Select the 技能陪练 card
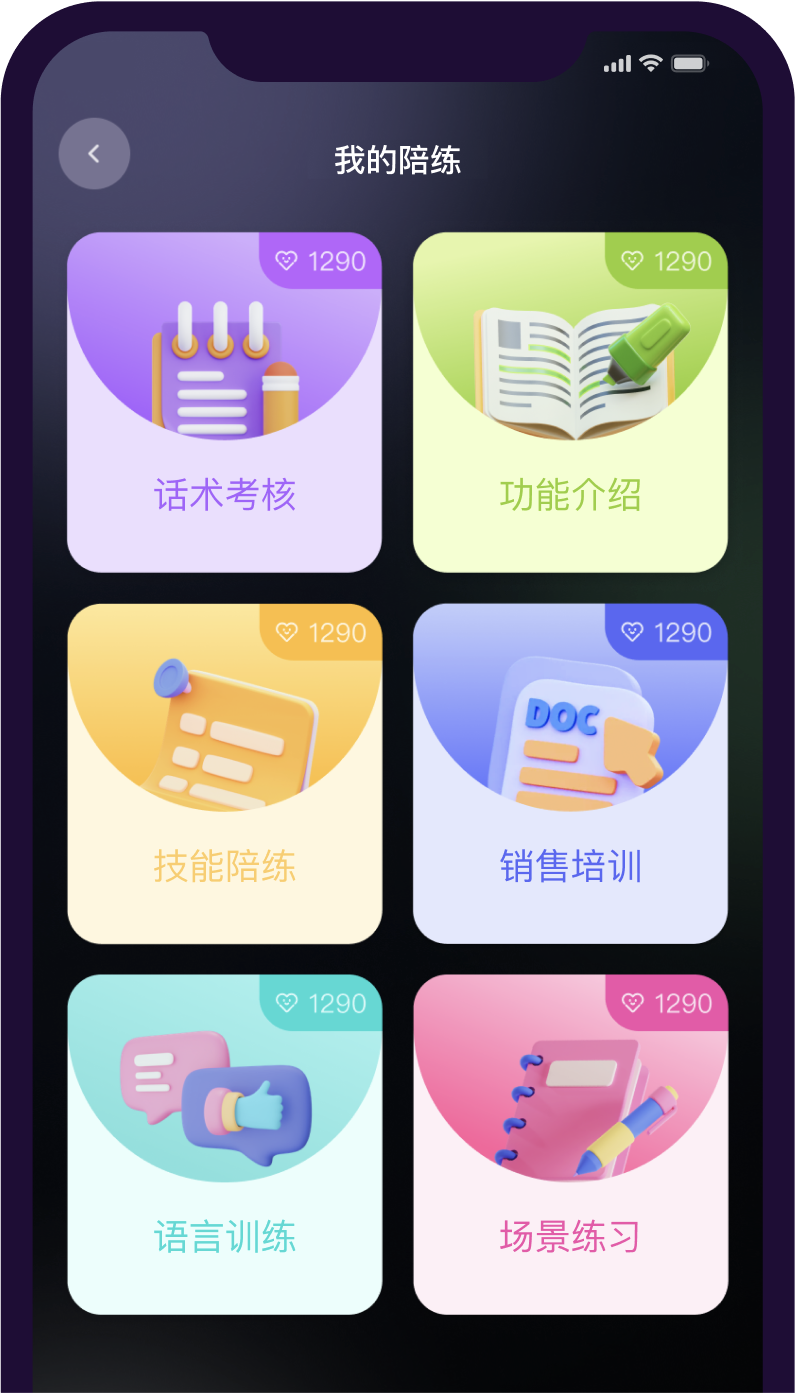This screenshot has width=795, height=1393. (224, 773)
